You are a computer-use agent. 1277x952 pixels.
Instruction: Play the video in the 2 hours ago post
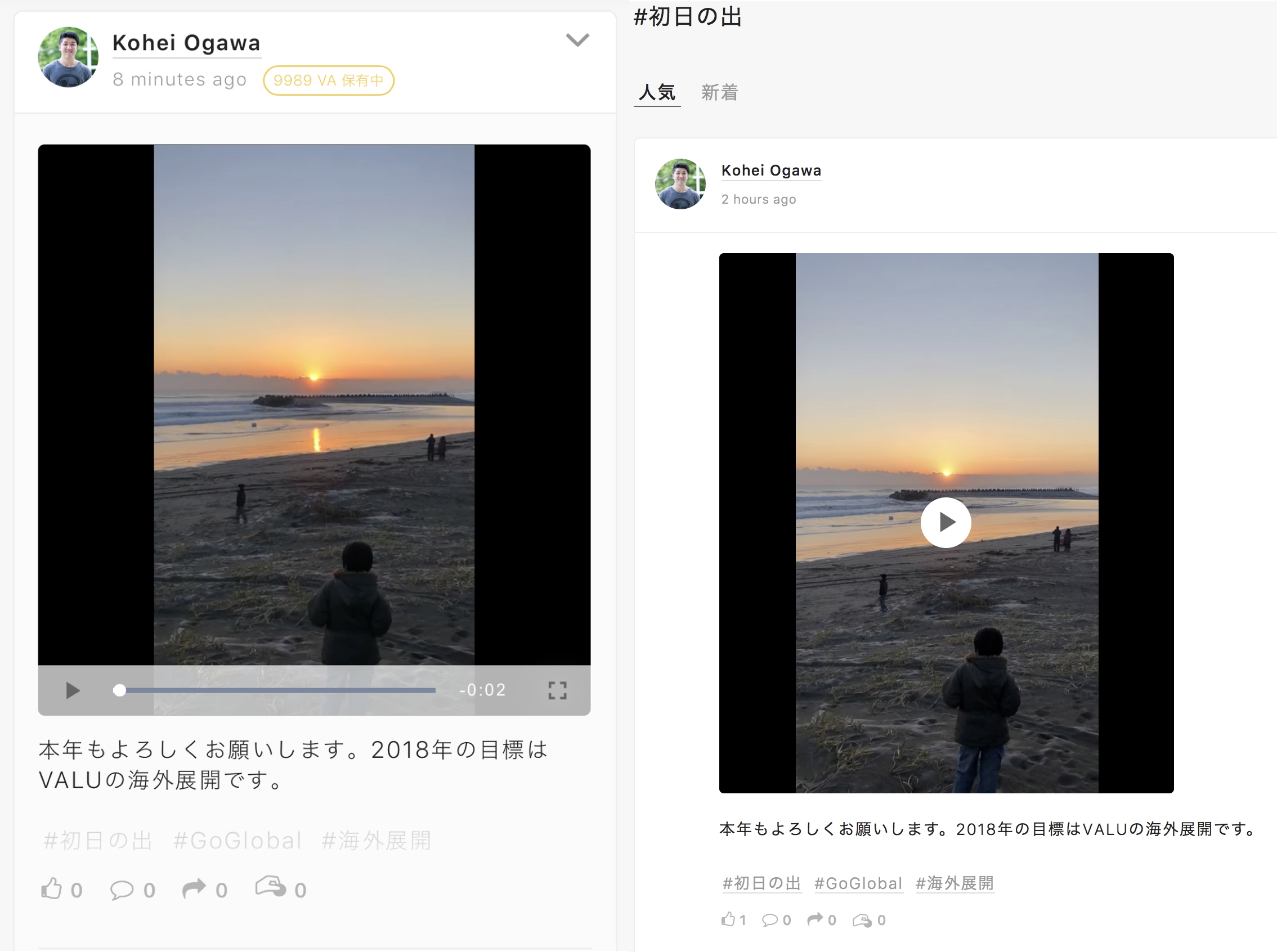tap(946, 523)
